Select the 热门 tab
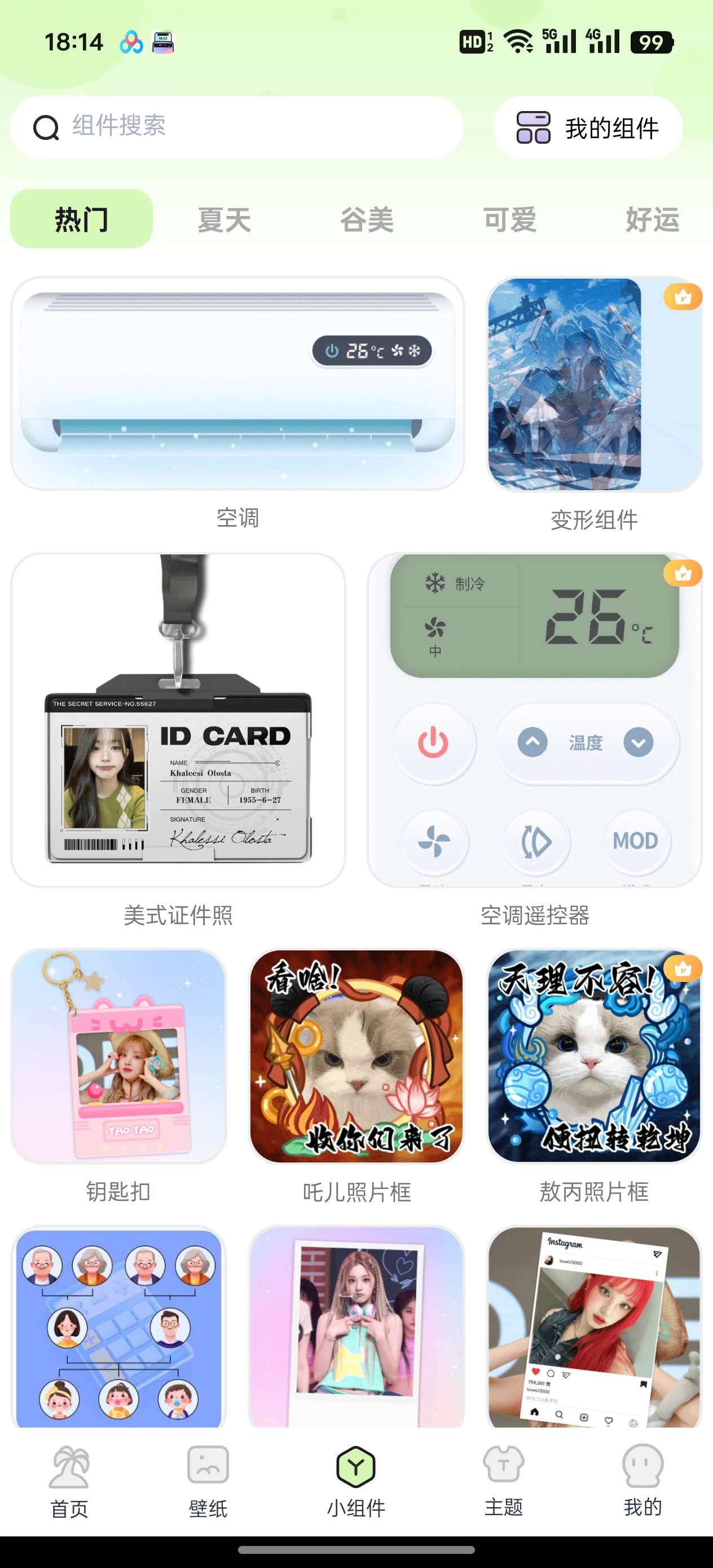Screen dimensions: 713x1568 point(82,219)
